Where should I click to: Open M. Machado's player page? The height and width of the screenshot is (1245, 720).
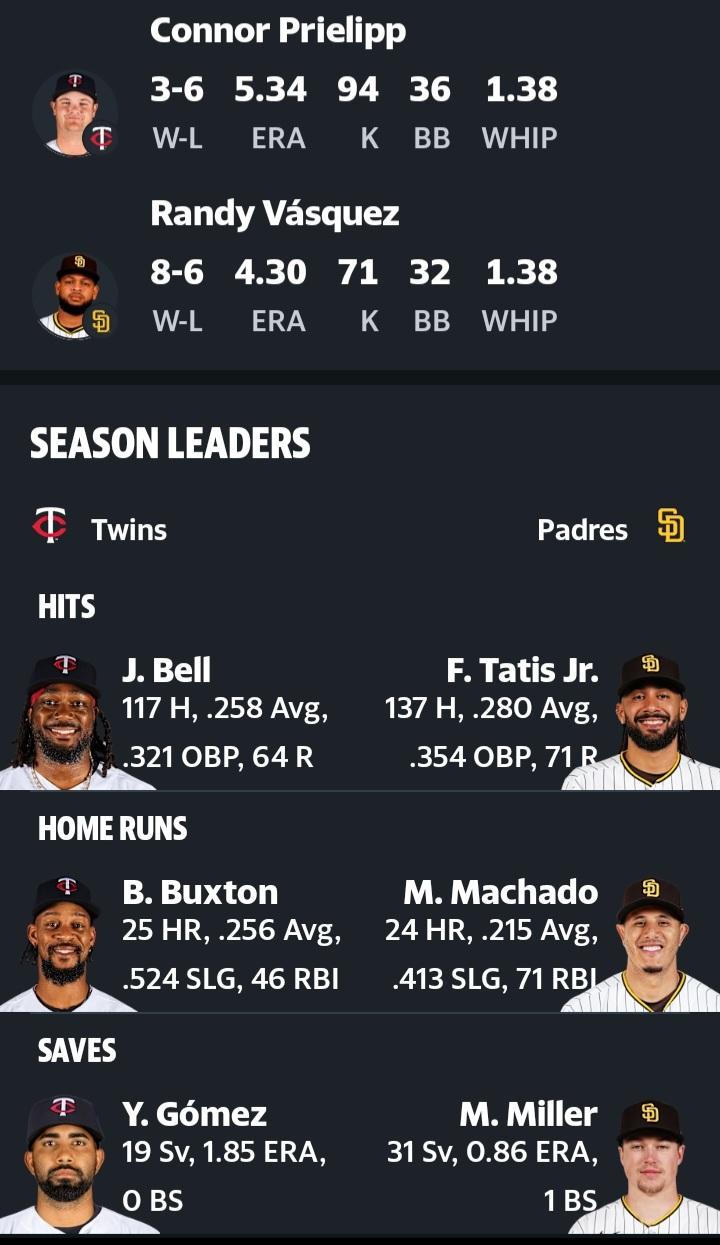point(501,892)
